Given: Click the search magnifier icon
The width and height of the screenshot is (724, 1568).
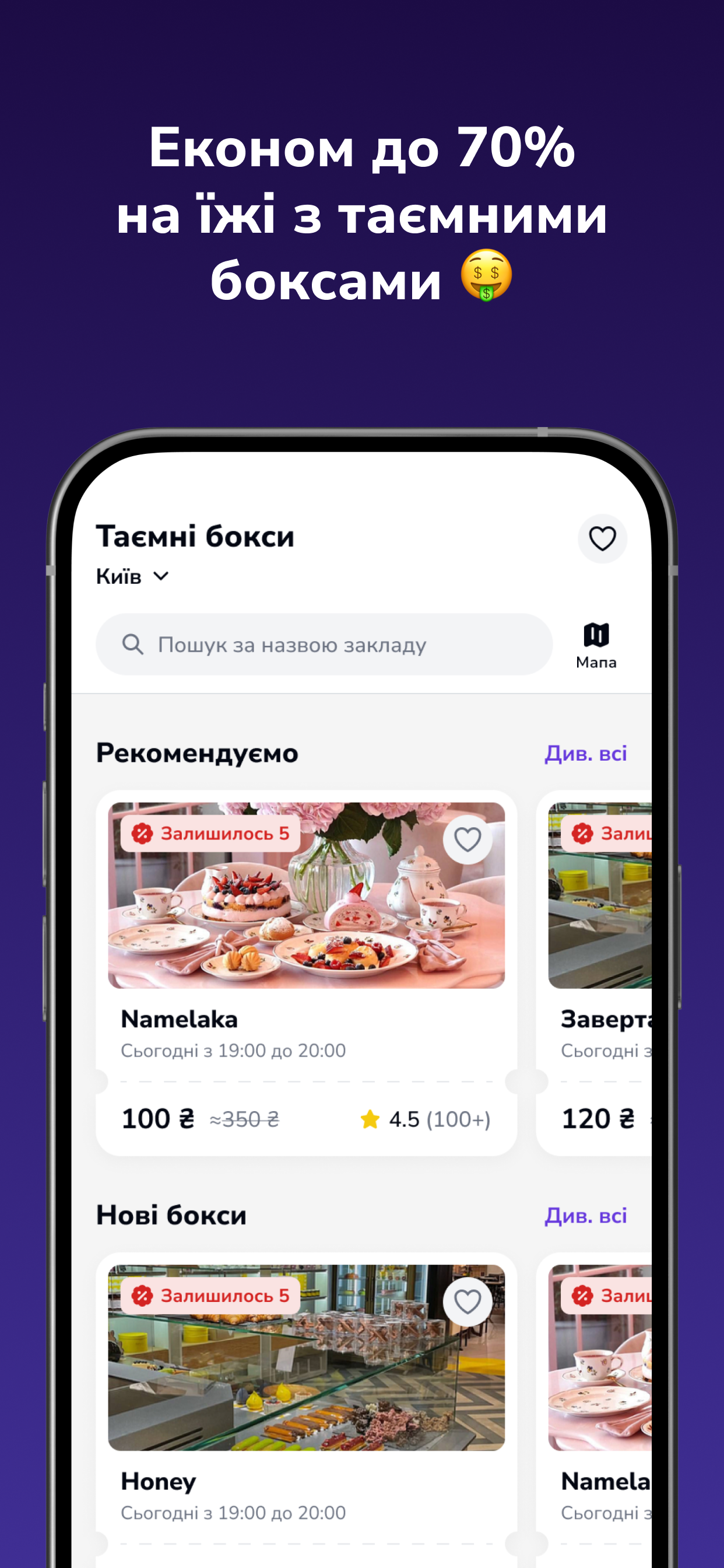Looking at the screenshot, I should point(133,644).
